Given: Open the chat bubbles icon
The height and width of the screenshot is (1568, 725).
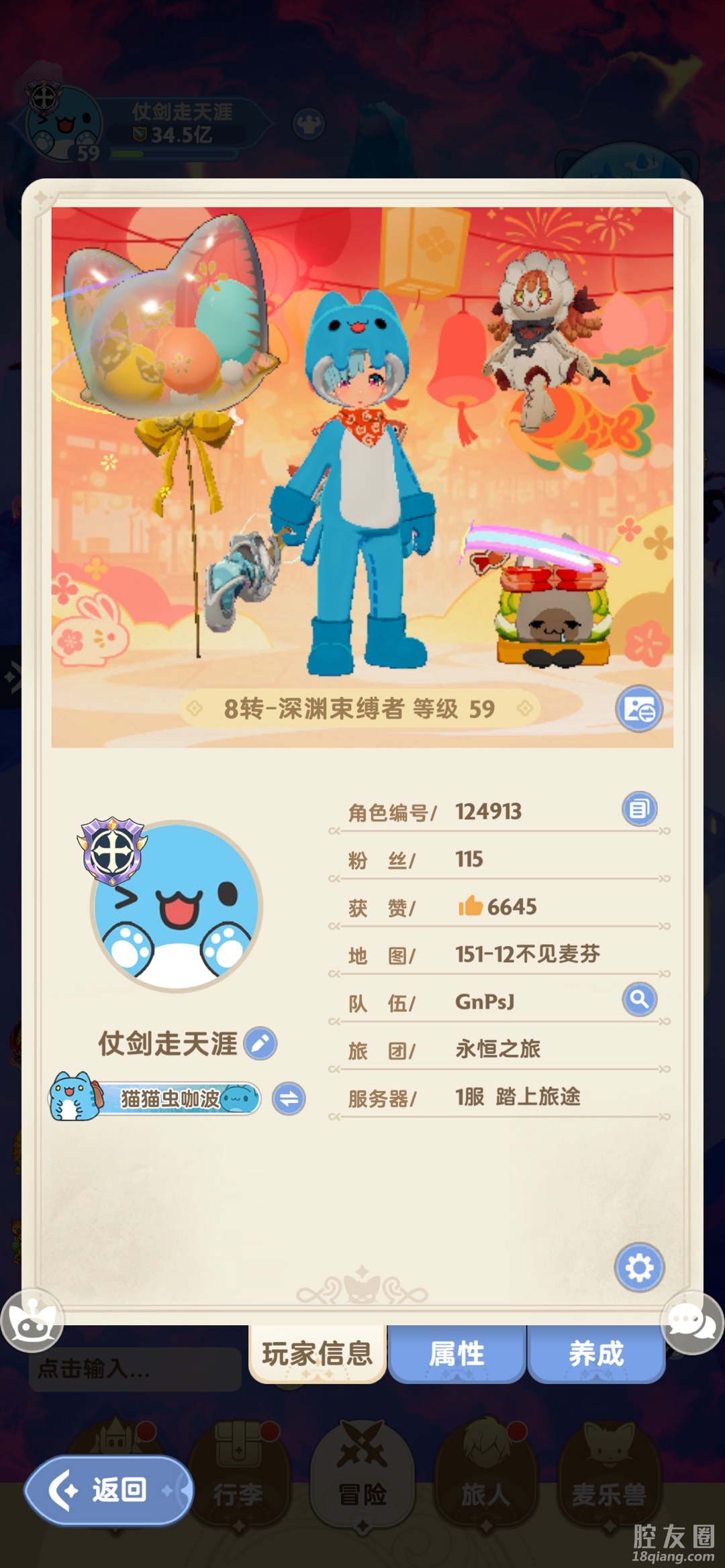Looking at the screenshot, I should [x=691, y=1322].
